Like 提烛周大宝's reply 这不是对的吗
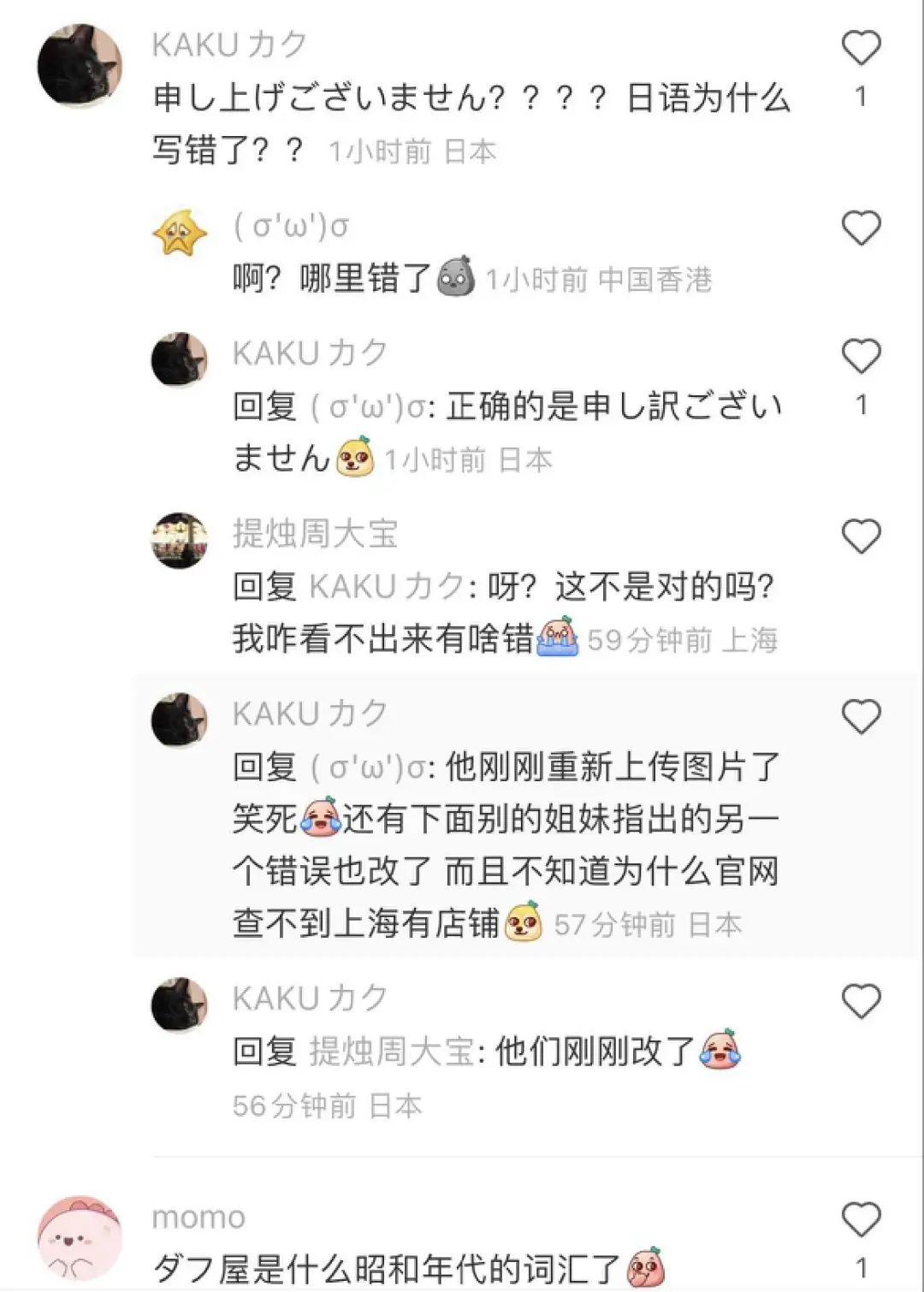Image resolution: width=924 pixels, height=1292 pixels. click(861, 536)
